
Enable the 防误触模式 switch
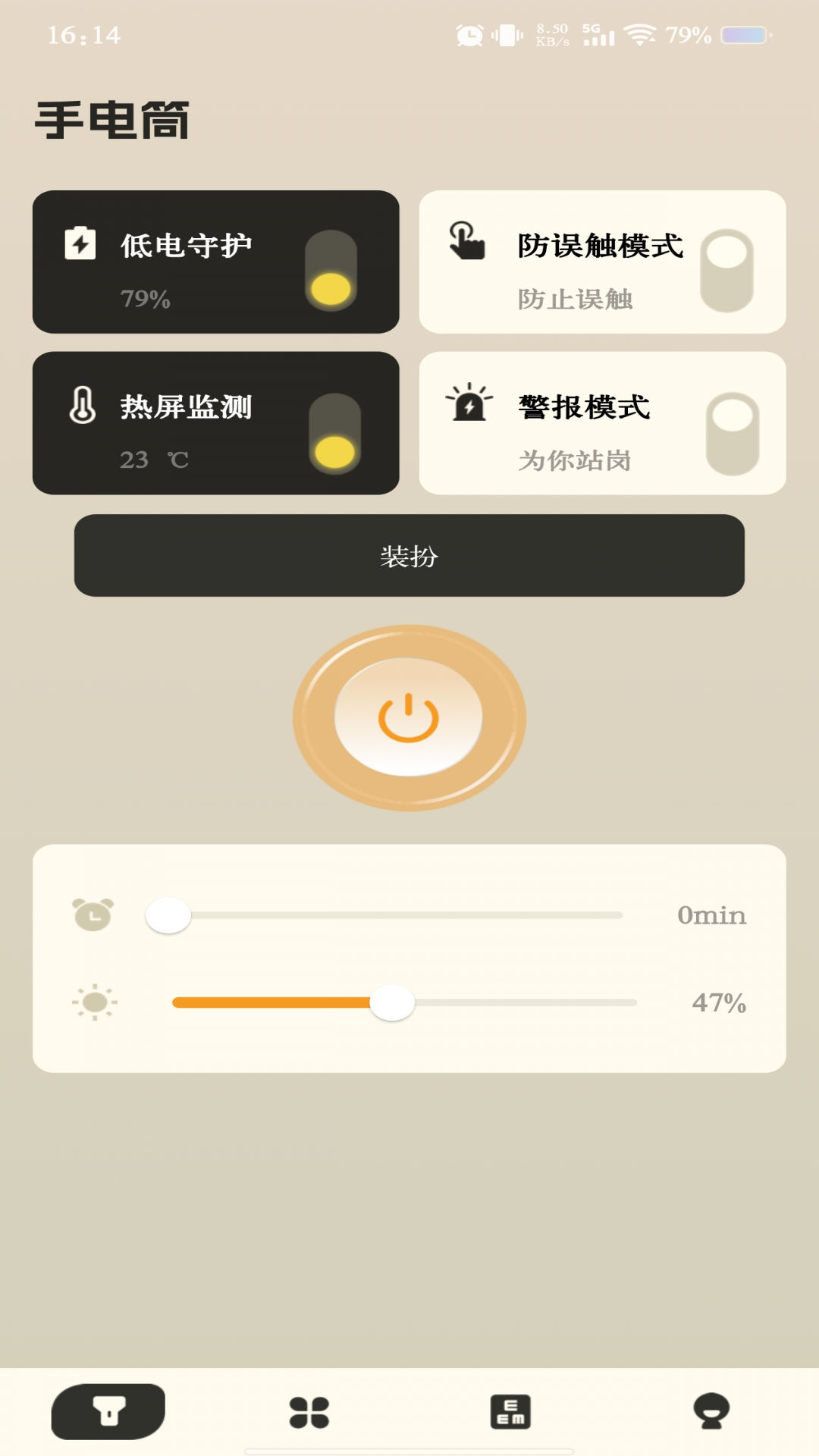(x=727, y=271)
